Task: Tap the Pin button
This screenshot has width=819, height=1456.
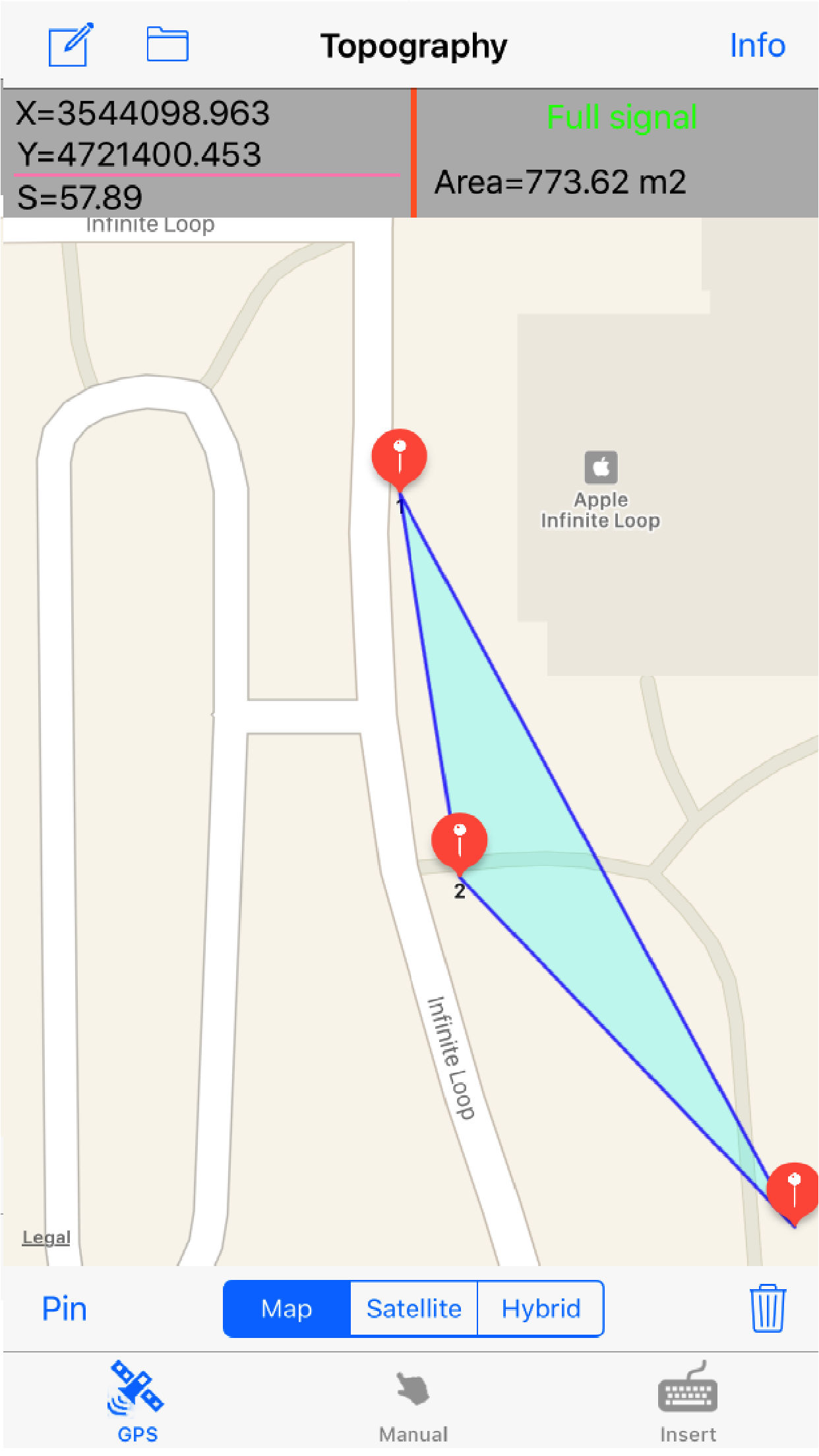Action: pos(64,1308)
